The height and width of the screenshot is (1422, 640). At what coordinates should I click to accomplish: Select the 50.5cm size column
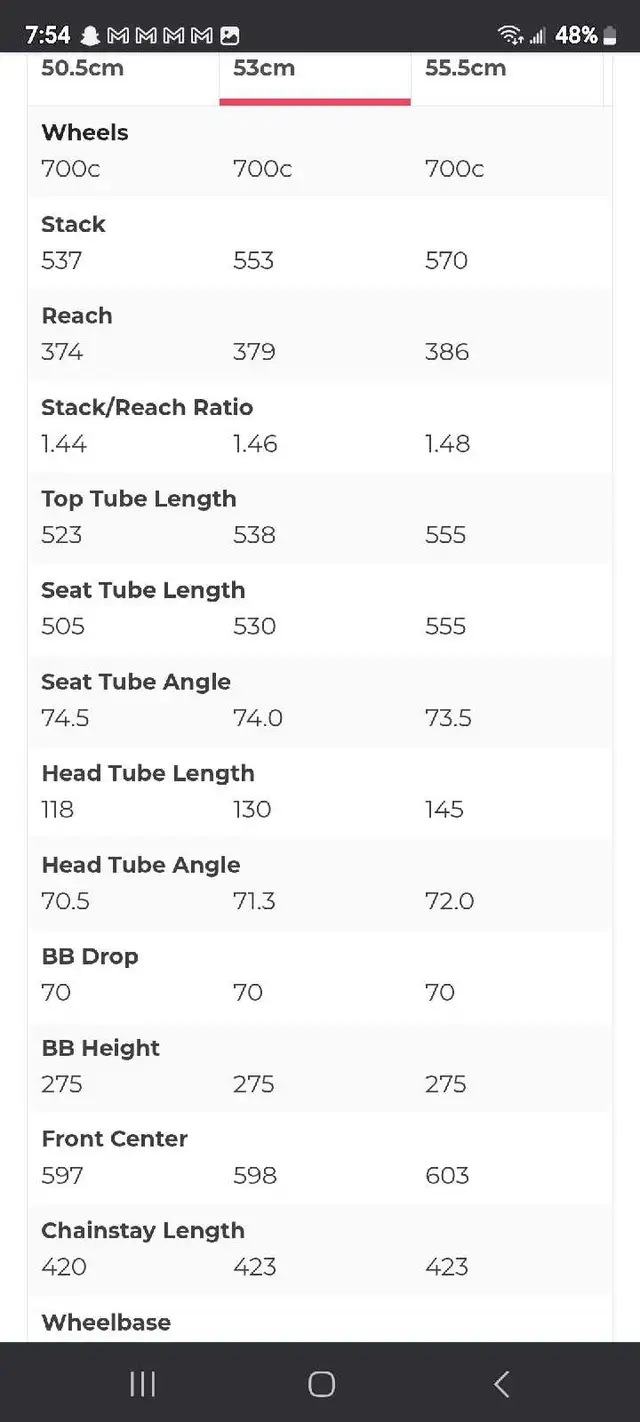[123, 77]
